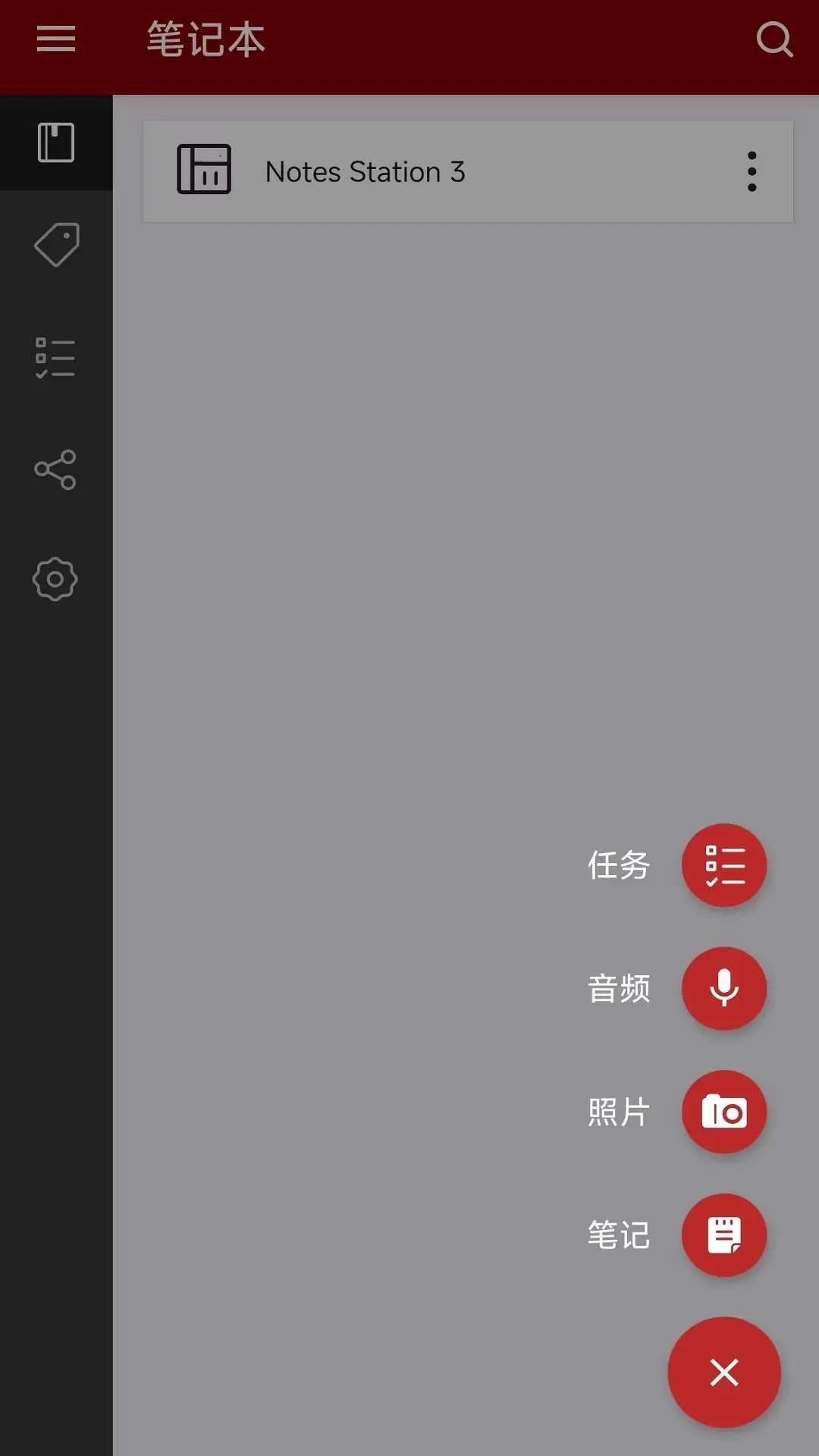Open Settings via the gear icon

point(56,578)
